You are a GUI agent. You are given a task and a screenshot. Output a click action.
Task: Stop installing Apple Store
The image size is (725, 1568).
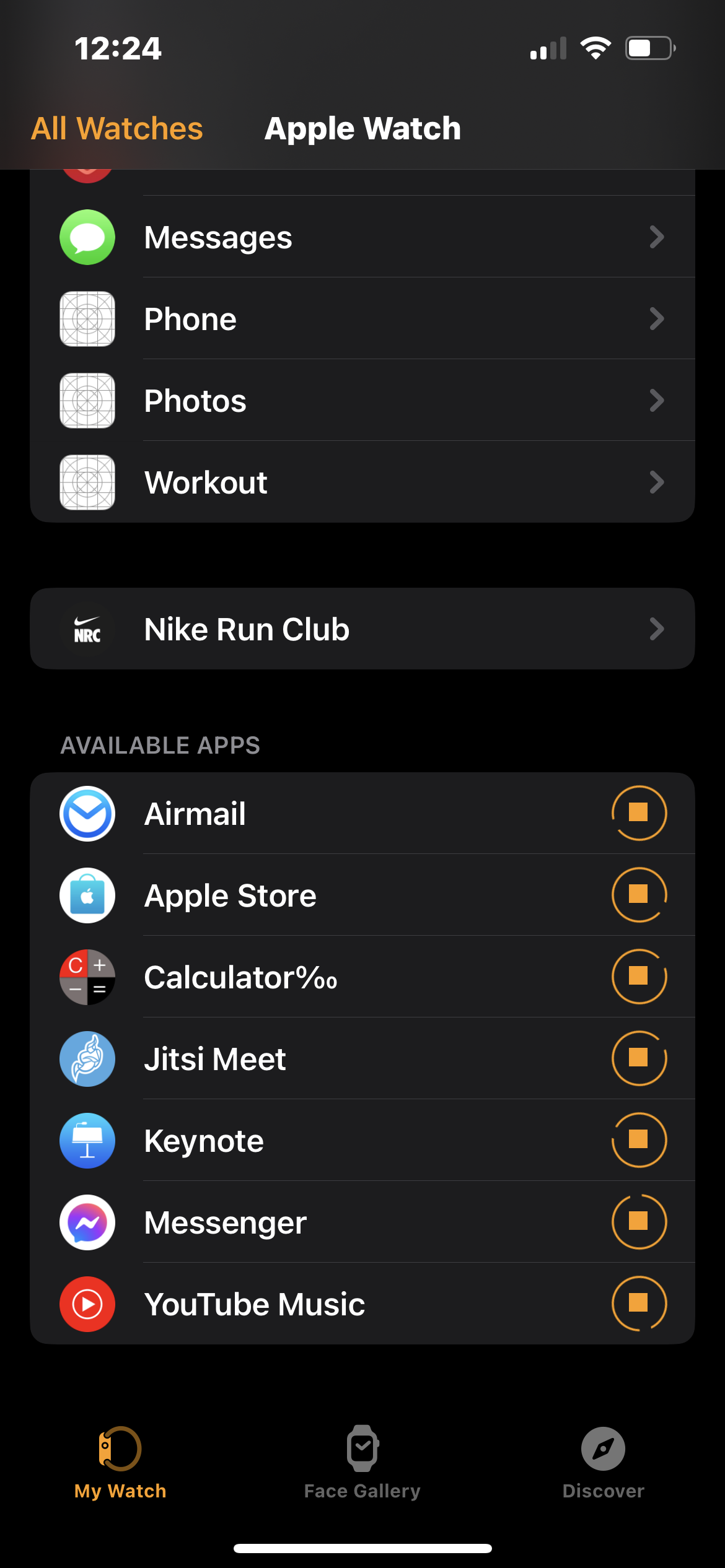pos(638,895)
